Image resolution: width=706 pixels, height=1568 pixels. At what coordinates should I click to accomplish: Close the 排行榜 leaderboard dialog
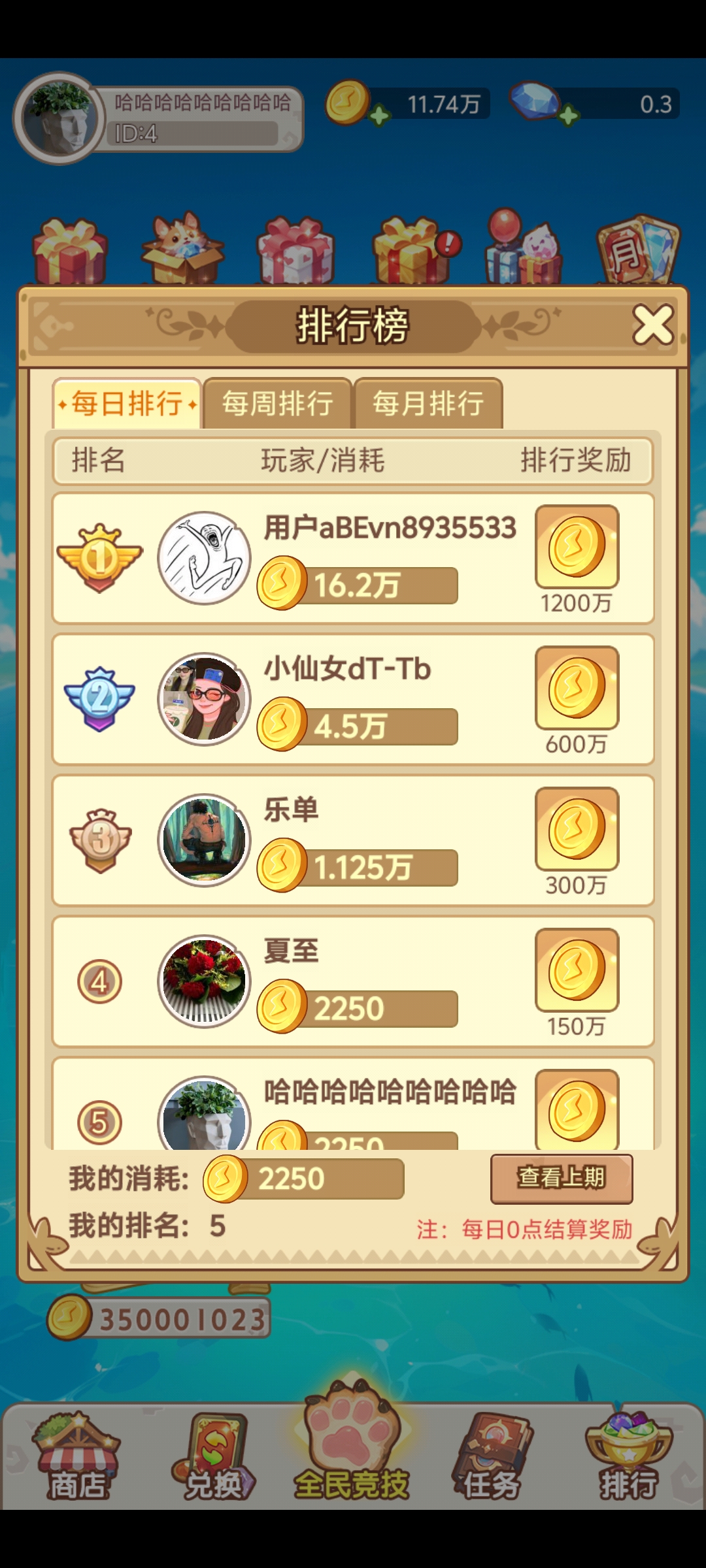click(652, 325)
